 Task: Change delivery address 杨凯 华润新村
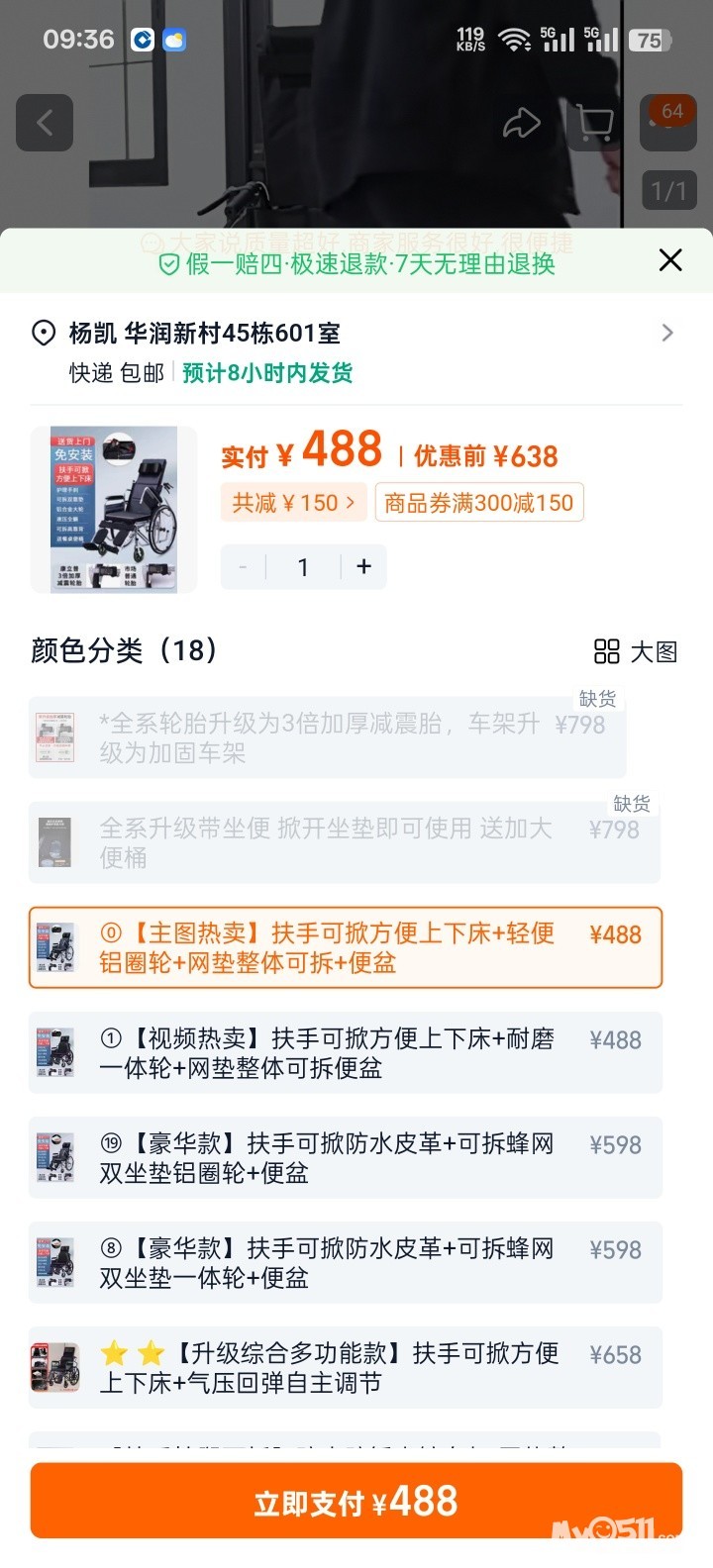(356, 334)
